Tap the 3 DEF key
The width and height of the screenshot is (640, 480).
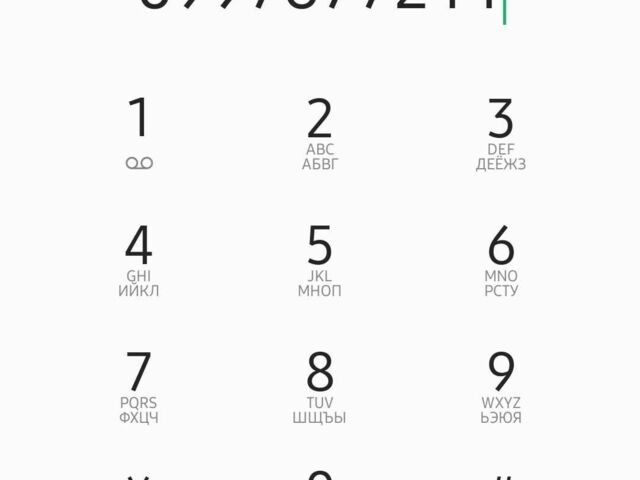(500, 131)
